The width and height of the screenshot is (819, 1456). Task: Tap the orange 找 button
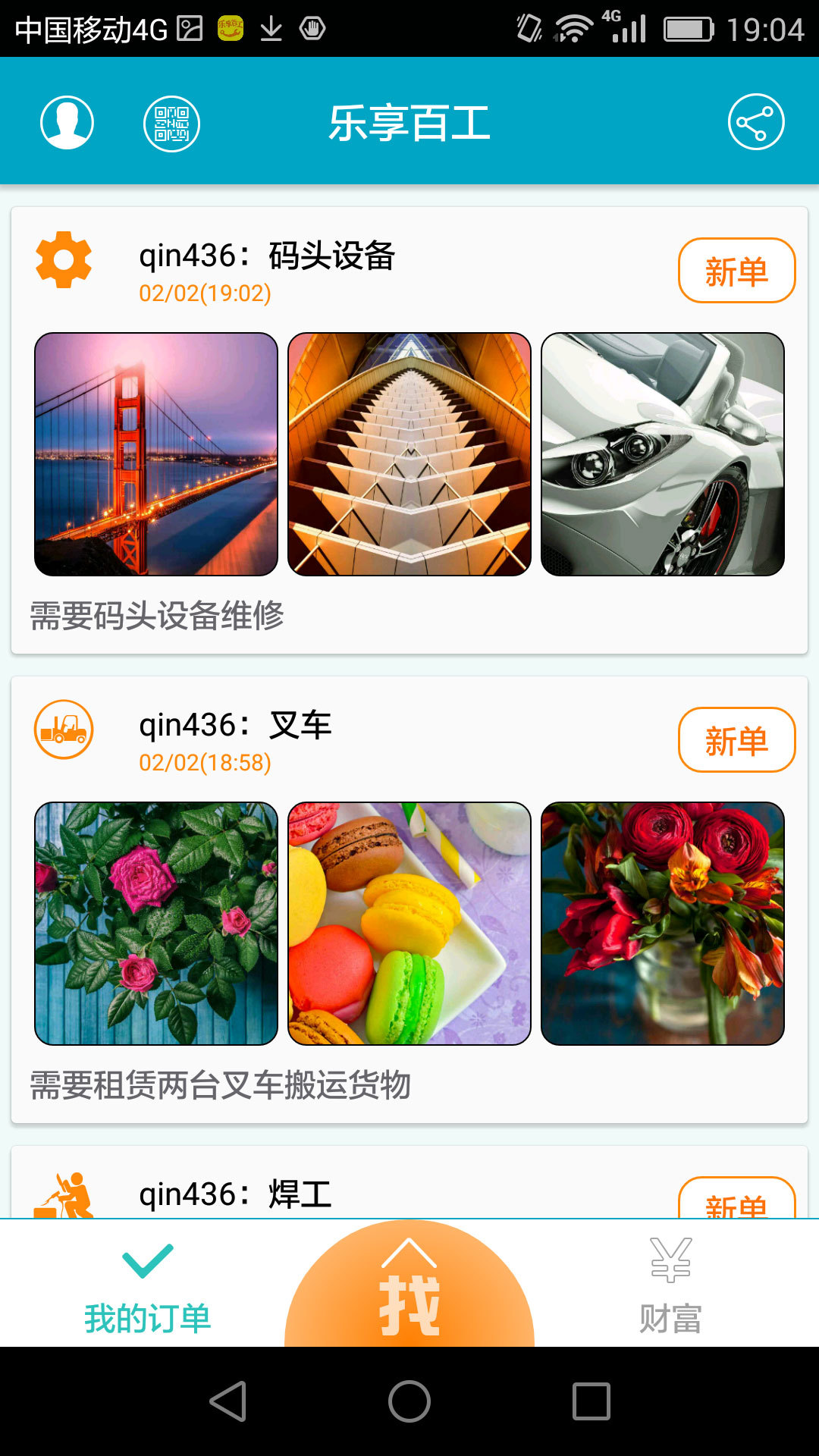point(409,1289)
